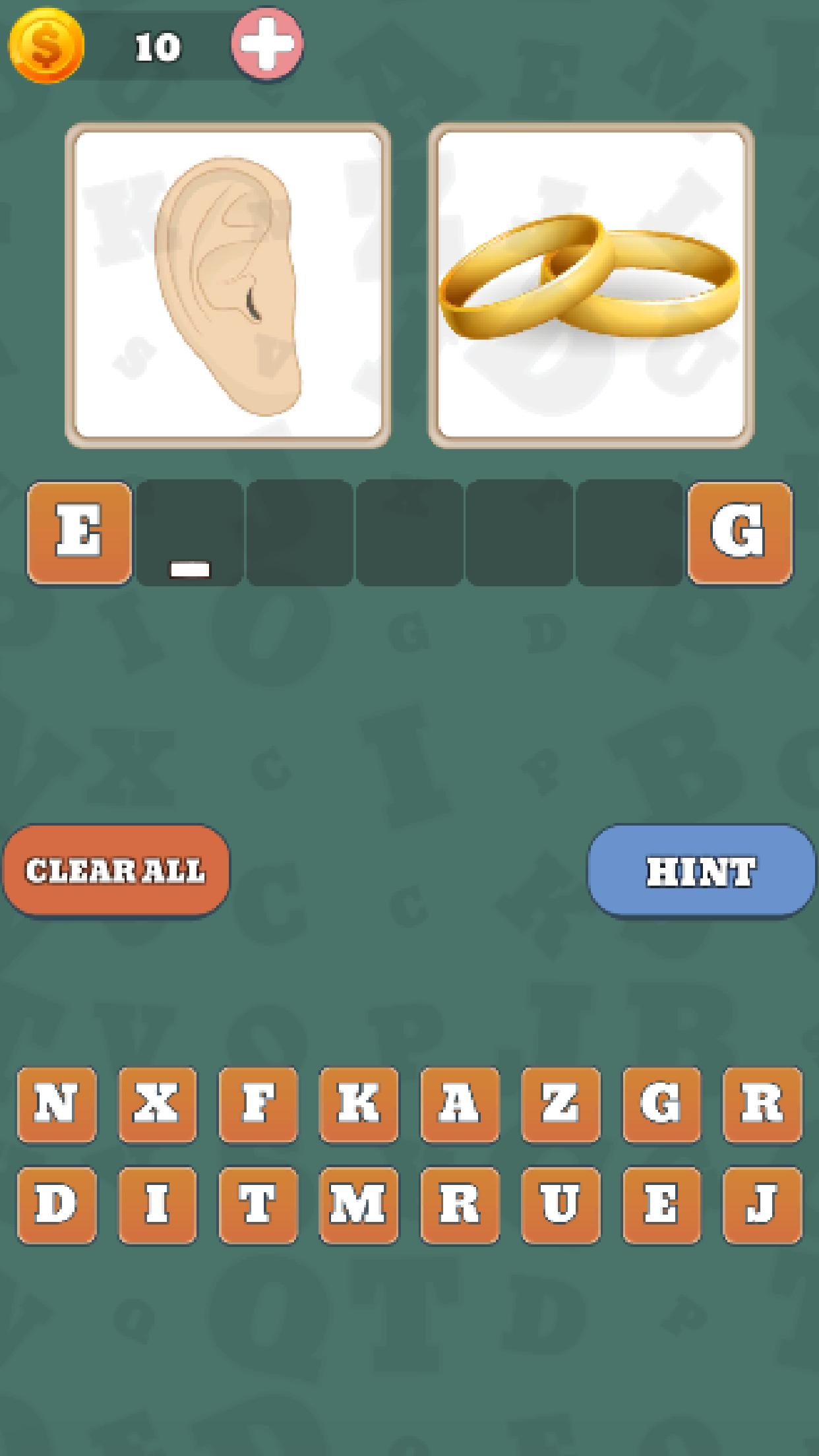Screen dimensions: 819x1456
Task: Use the Hint button
Action: [701, 870]
